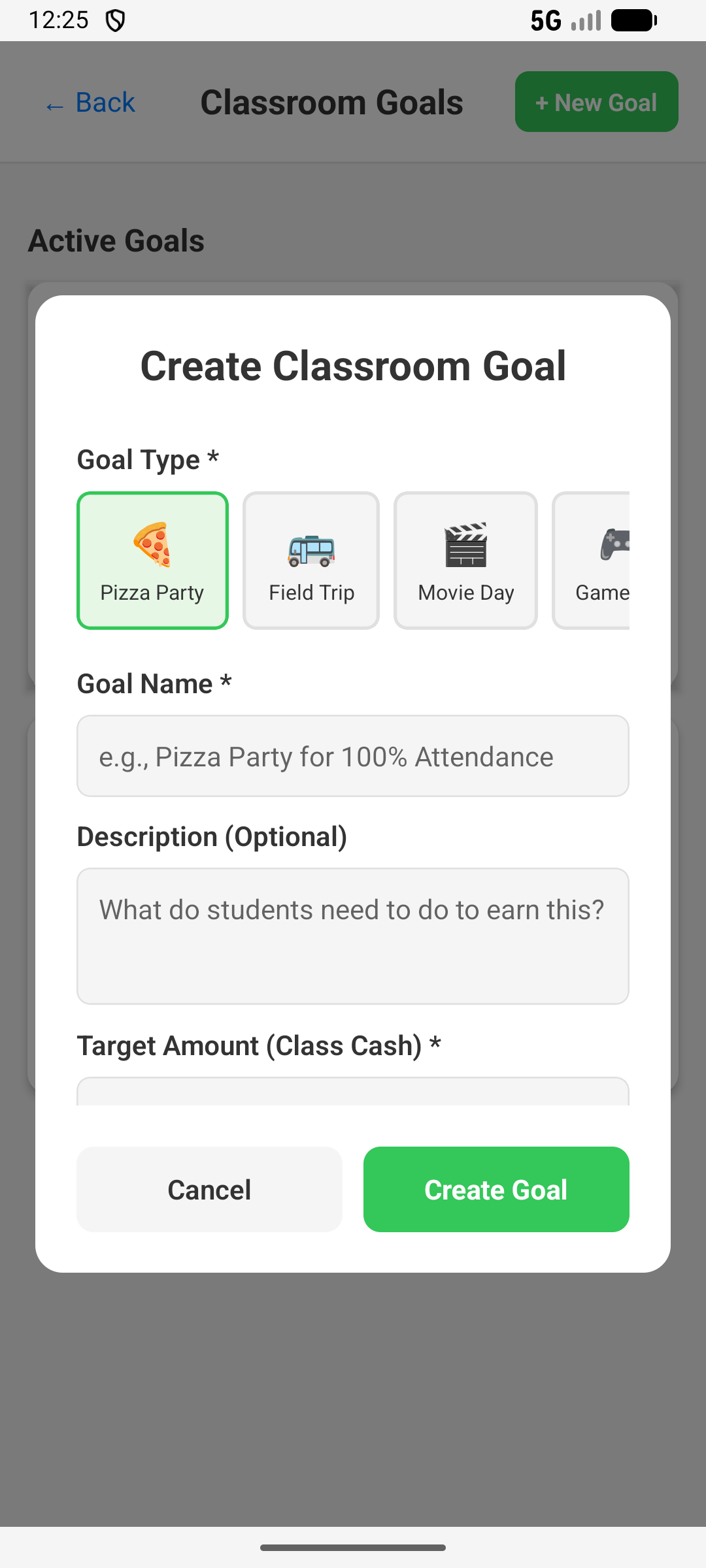Set goal type to Movie Day
Viewport: 706px width, 1568px height.
click(x=465, y=561)
